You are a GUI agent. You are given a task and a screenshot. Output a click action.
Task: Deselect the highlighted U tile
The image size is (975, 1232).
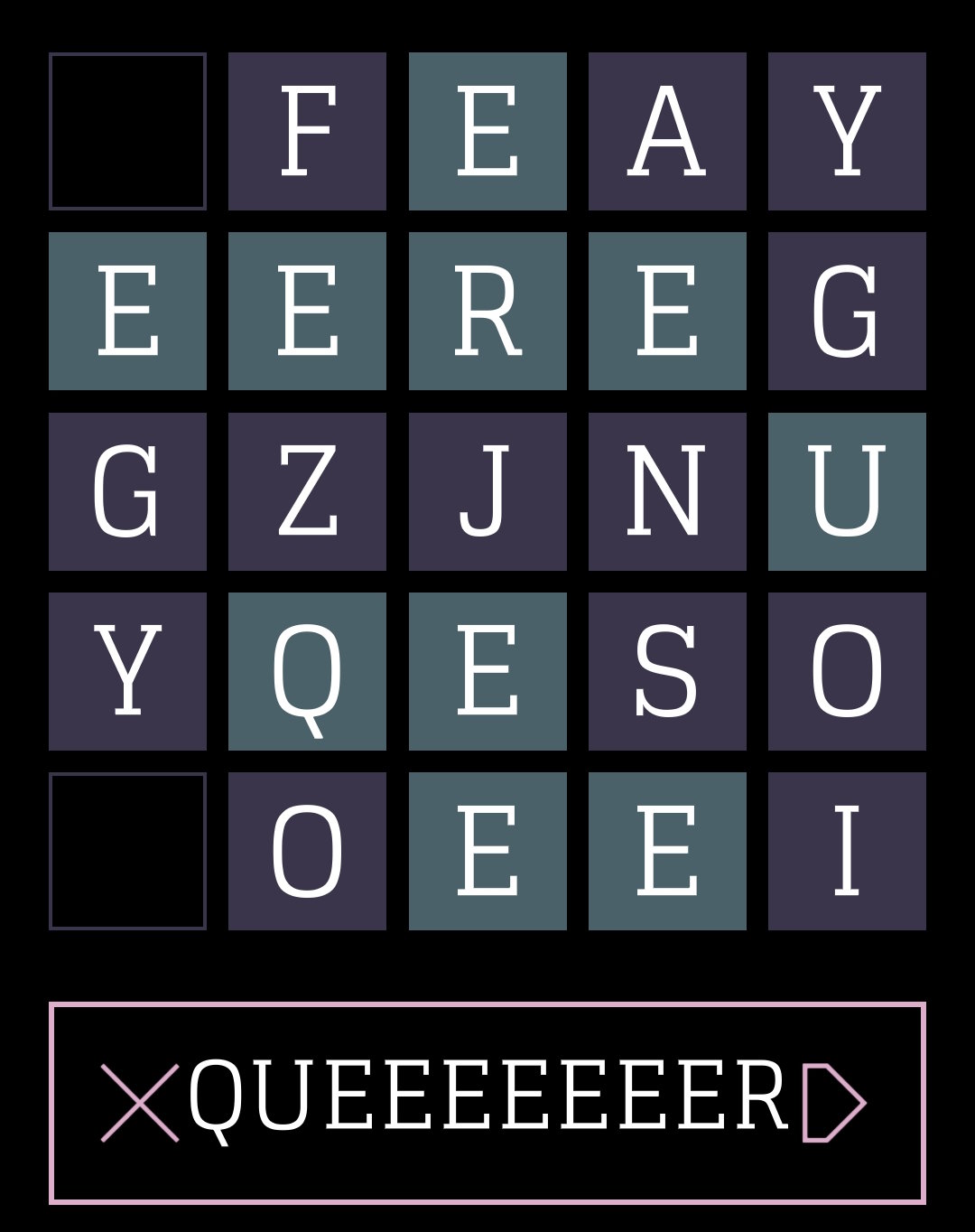847,491
